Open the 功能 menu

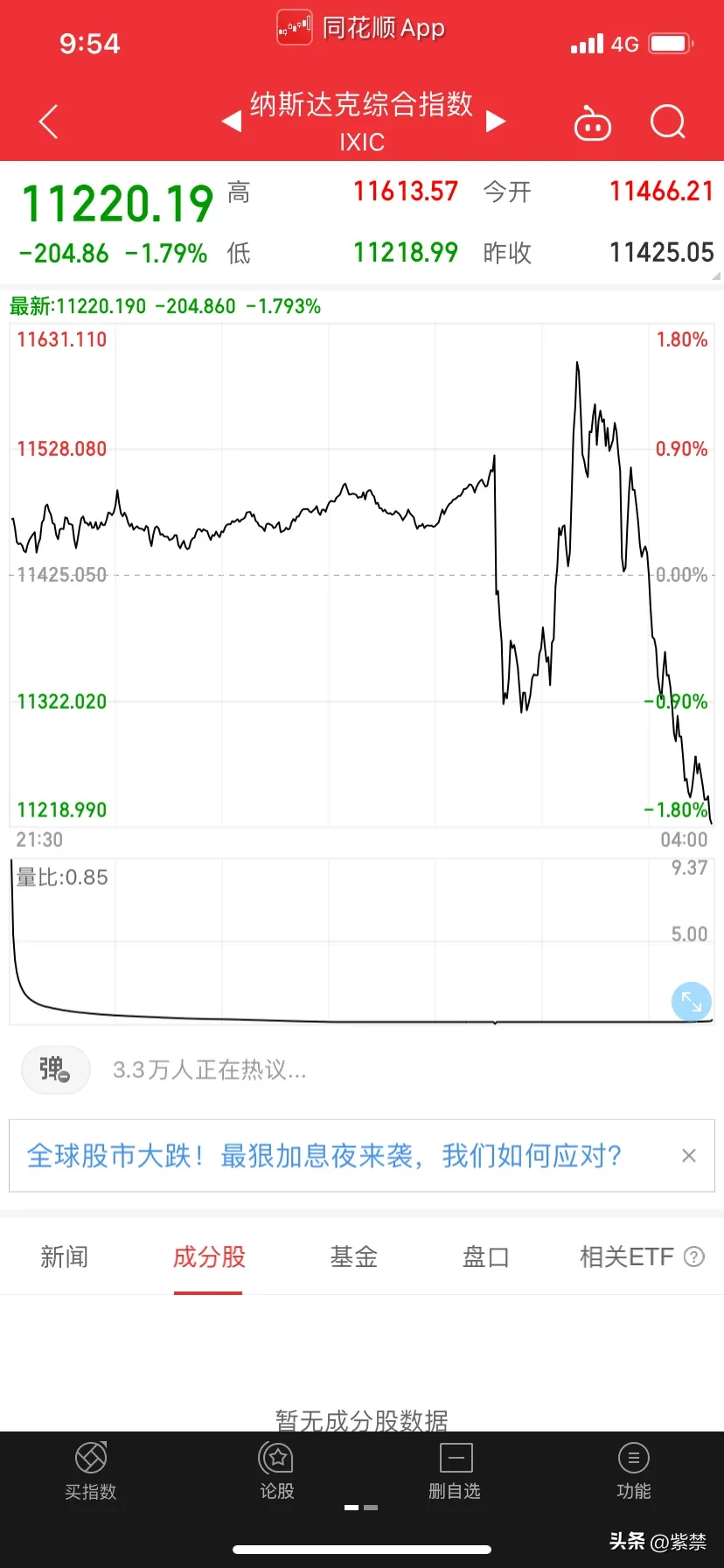click(633, 1472)
